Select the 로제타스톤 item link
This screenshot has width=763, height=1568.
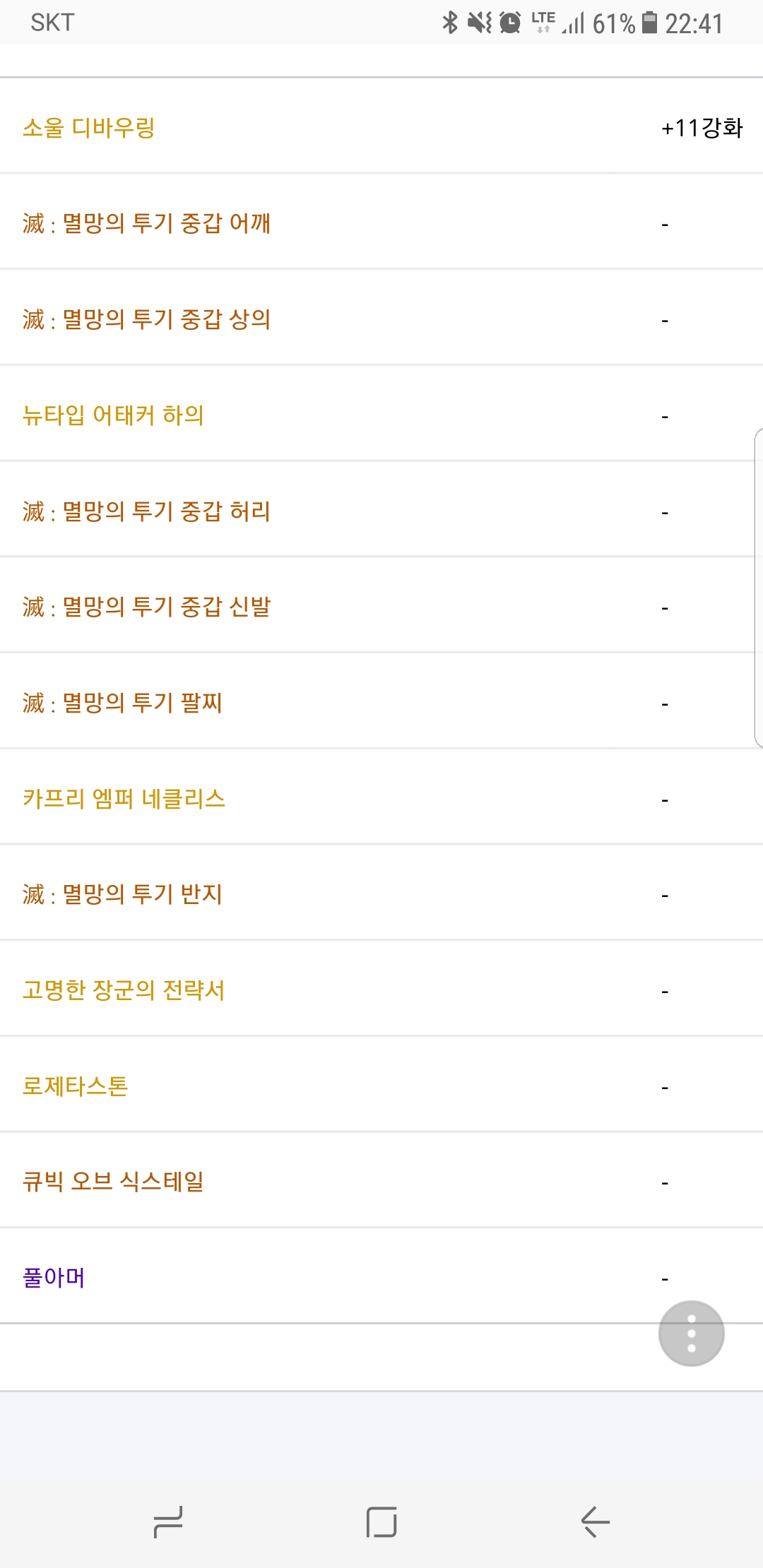75,1086
